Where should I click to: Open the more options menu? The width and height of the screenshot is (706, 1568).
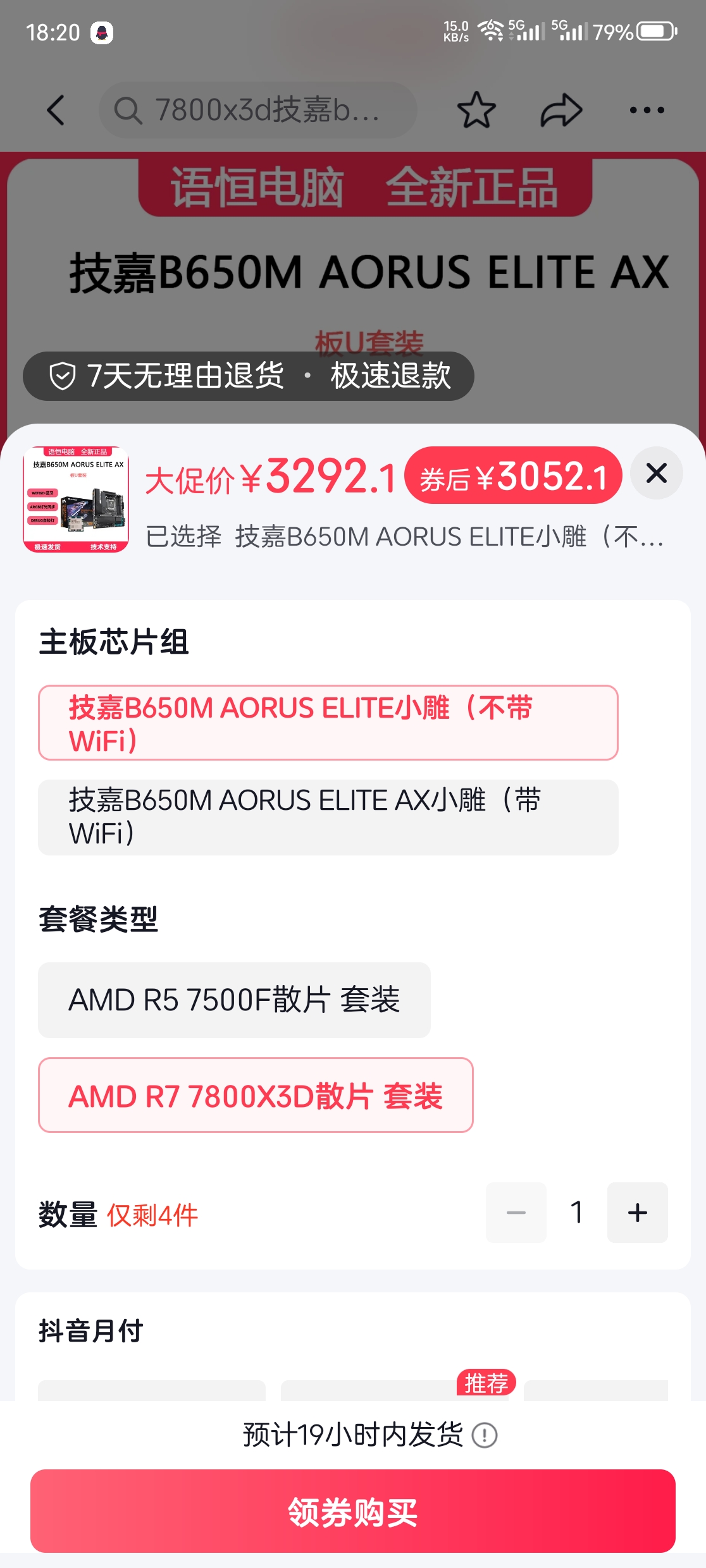(x=646, y=109)
